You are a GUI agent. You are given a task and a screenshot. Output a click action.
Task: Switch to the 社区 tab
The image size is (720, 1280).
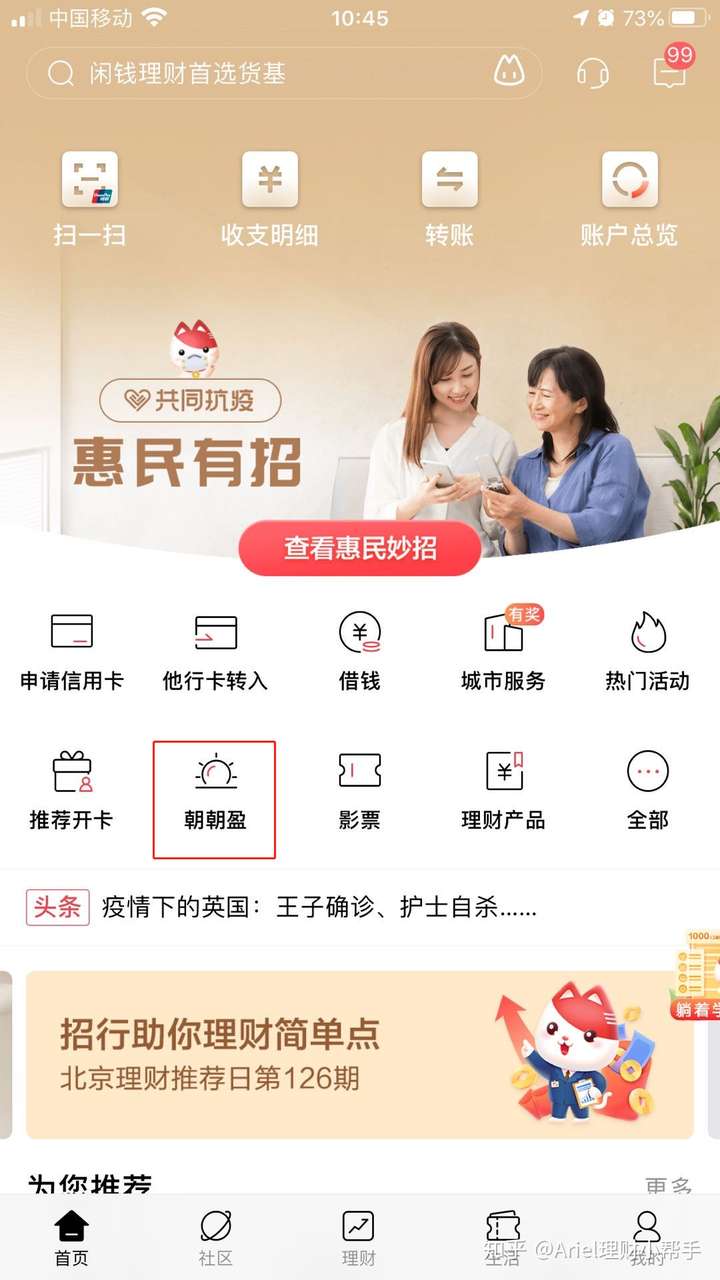pyautogui.click(x=215, y=1238)
